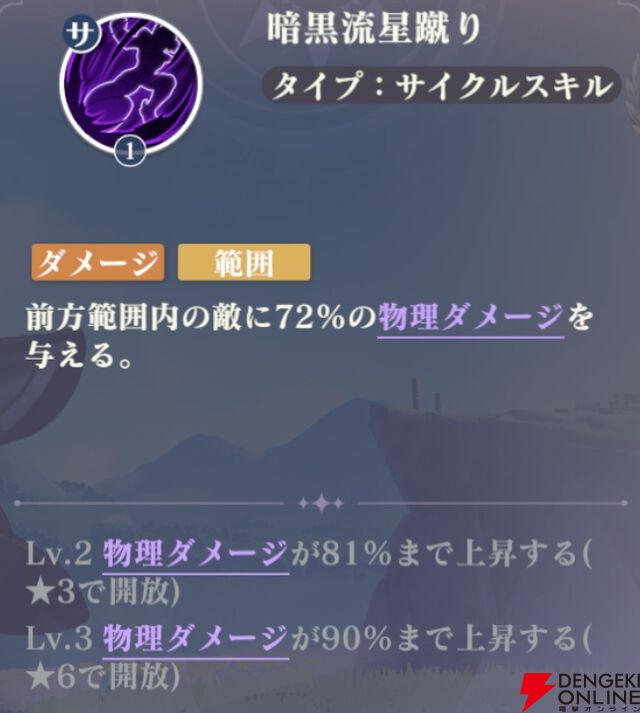Screen dimensions: 640x713
Task: Open 物理ダメージ term in the Lv.3 line
Action: 195,636
